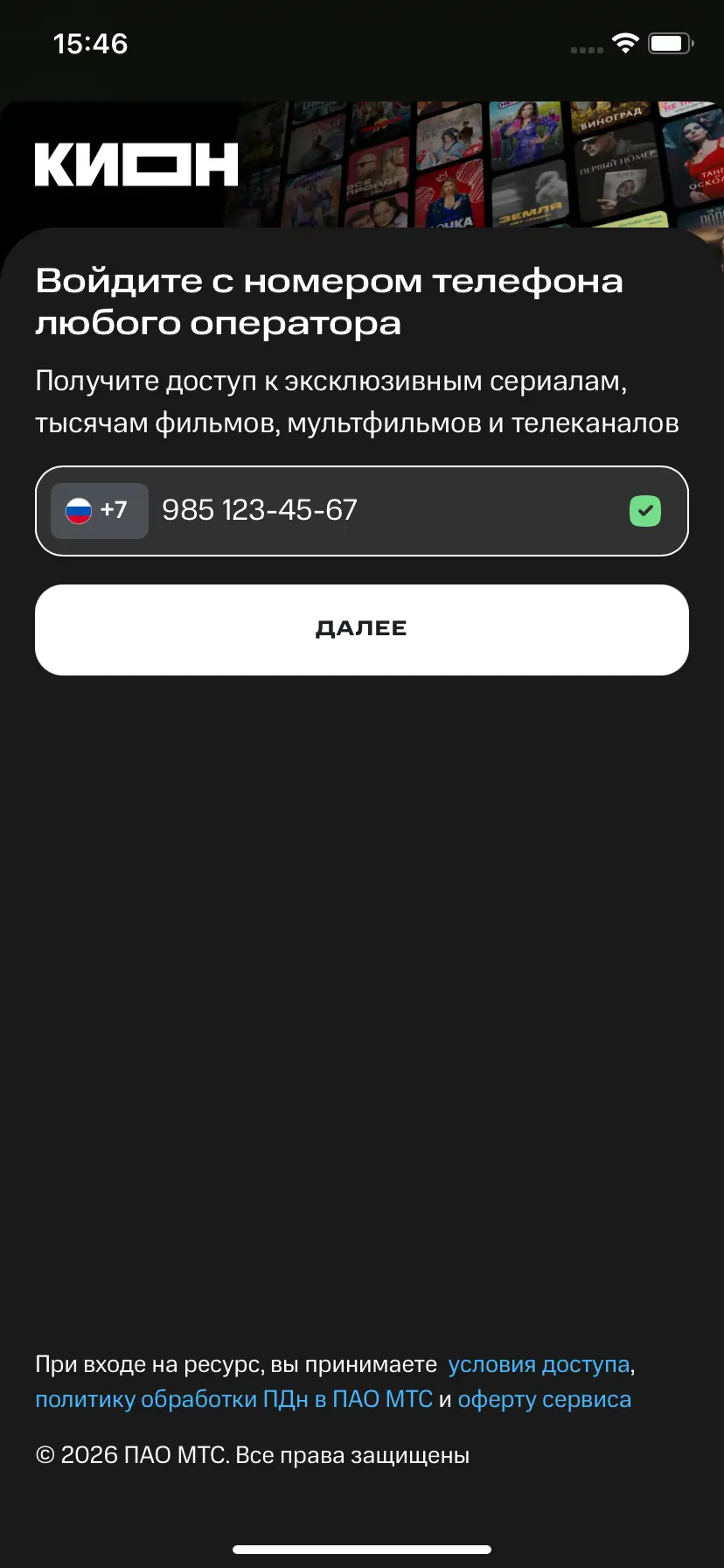This screenshot has height=1568, width=724.
Task: Continue with the ДАЛЕЕ button
Action: [362, 630]
